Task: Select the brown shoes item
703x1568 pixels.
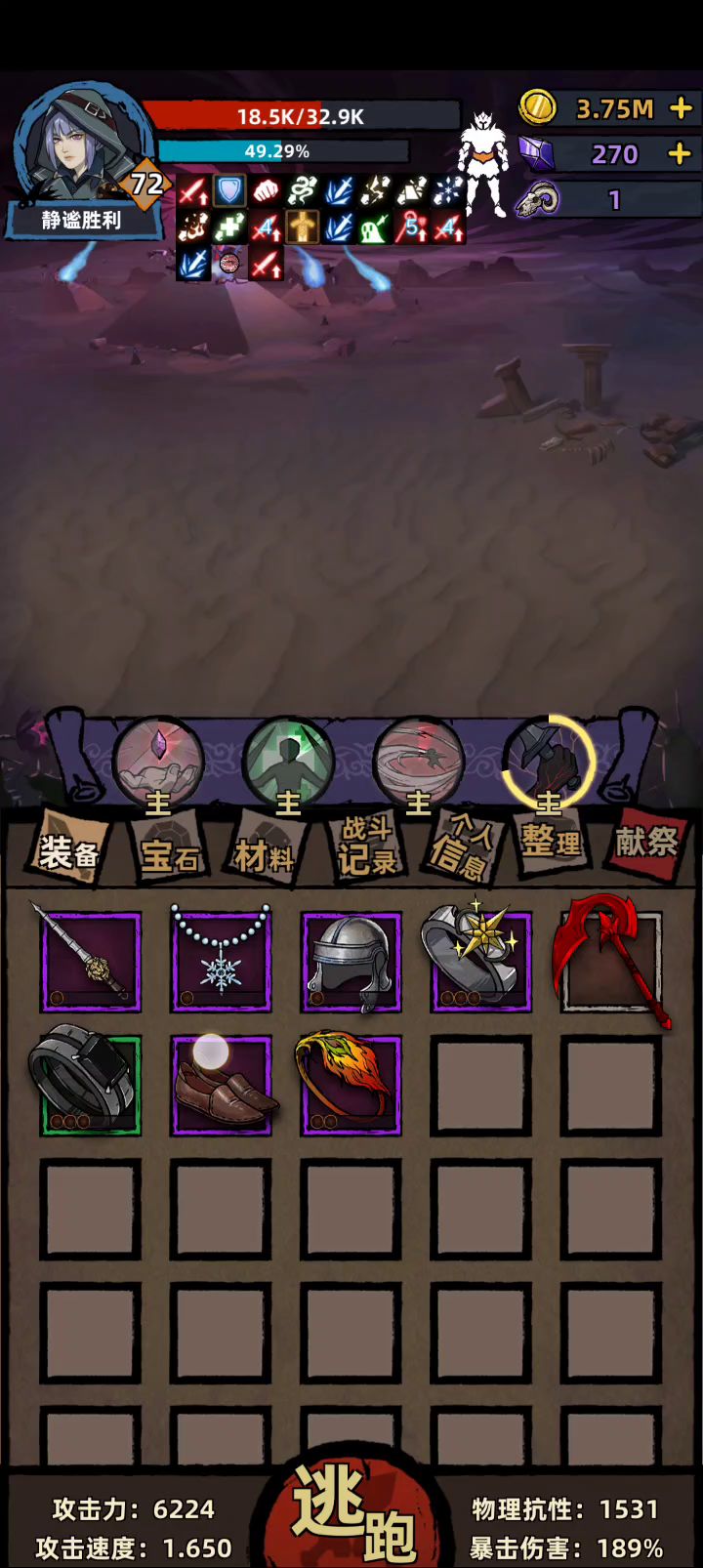Action: pyautogui.click(x=221, y=1086)
